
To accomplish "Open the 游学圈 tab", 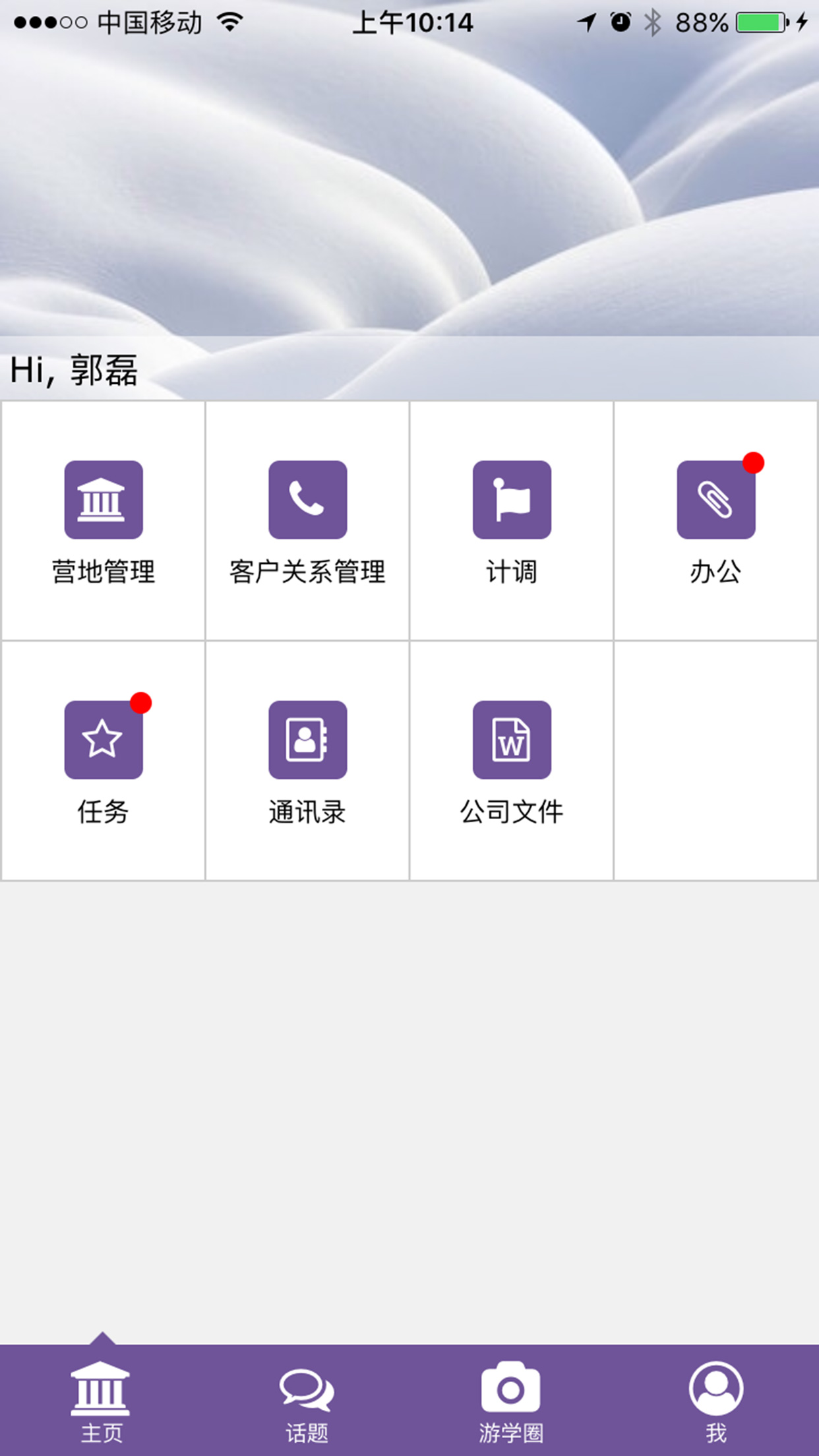I will coord(511,1401).
